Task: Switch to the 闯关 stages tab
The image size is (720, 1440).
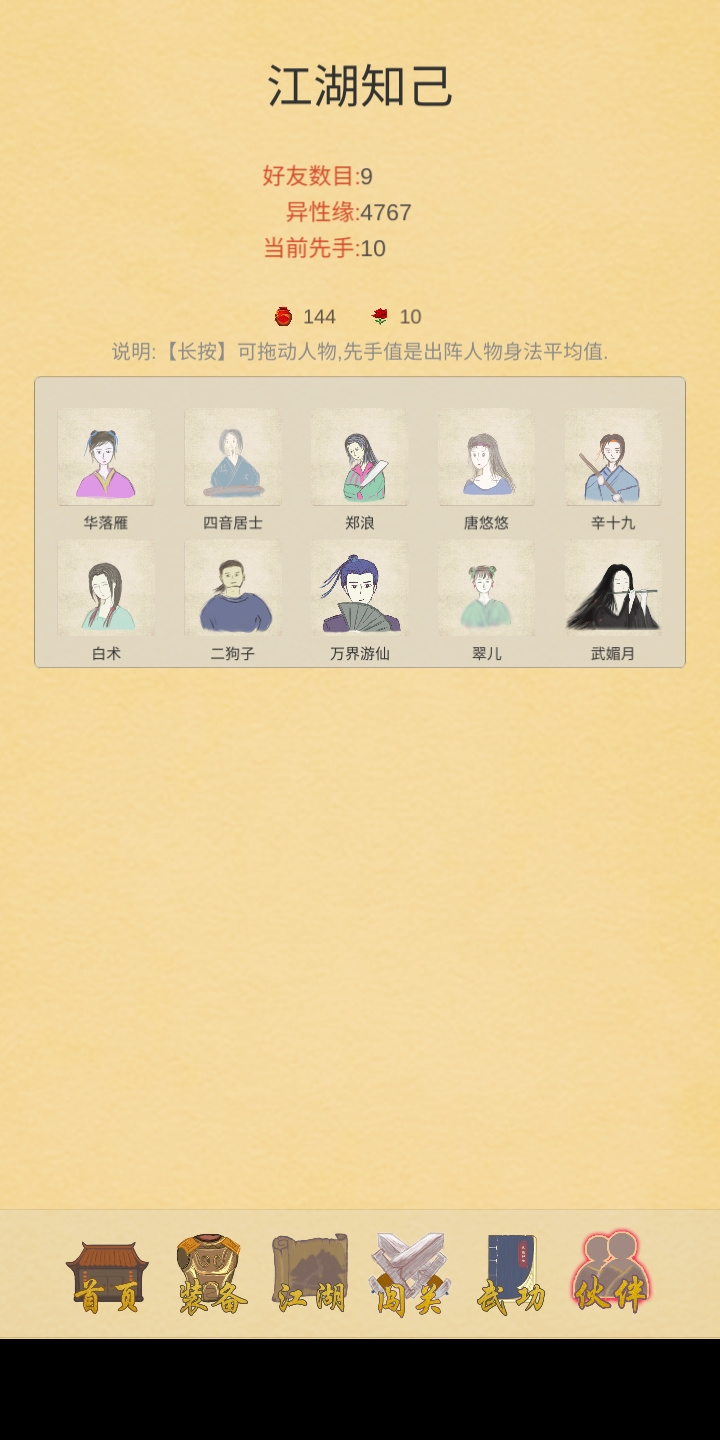Action: [x=410, y=1274]
